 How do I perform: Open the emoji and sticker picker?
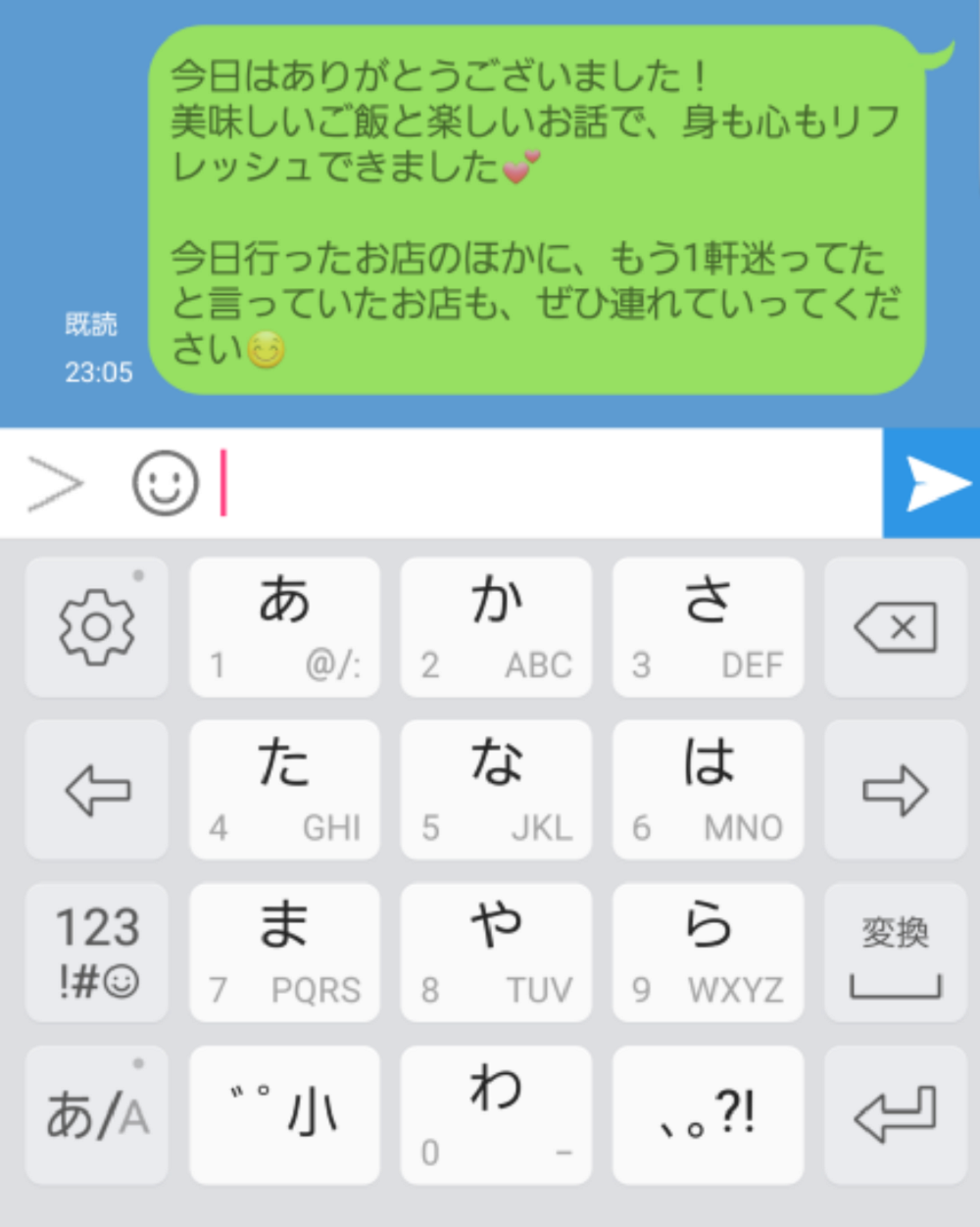click(166, 483)
